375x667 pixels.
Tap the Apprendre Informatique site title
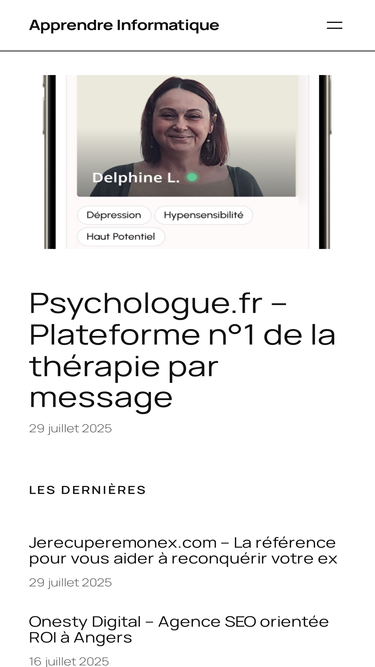(x=124, y=26)
